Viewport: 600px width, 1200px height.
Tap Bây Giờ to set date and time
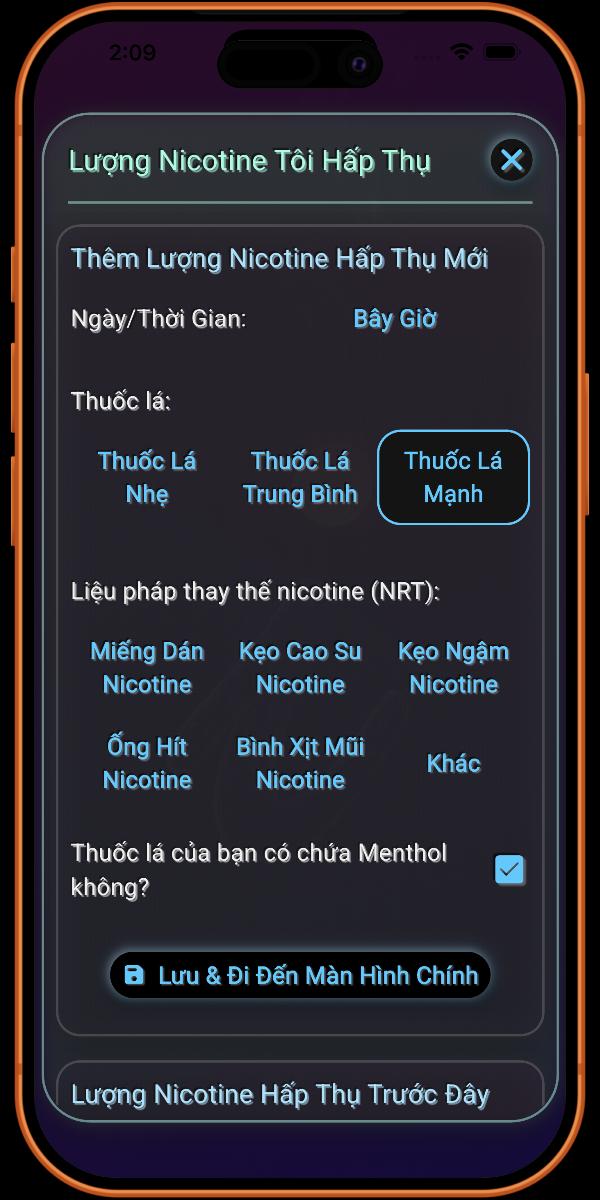coord(395,319)
